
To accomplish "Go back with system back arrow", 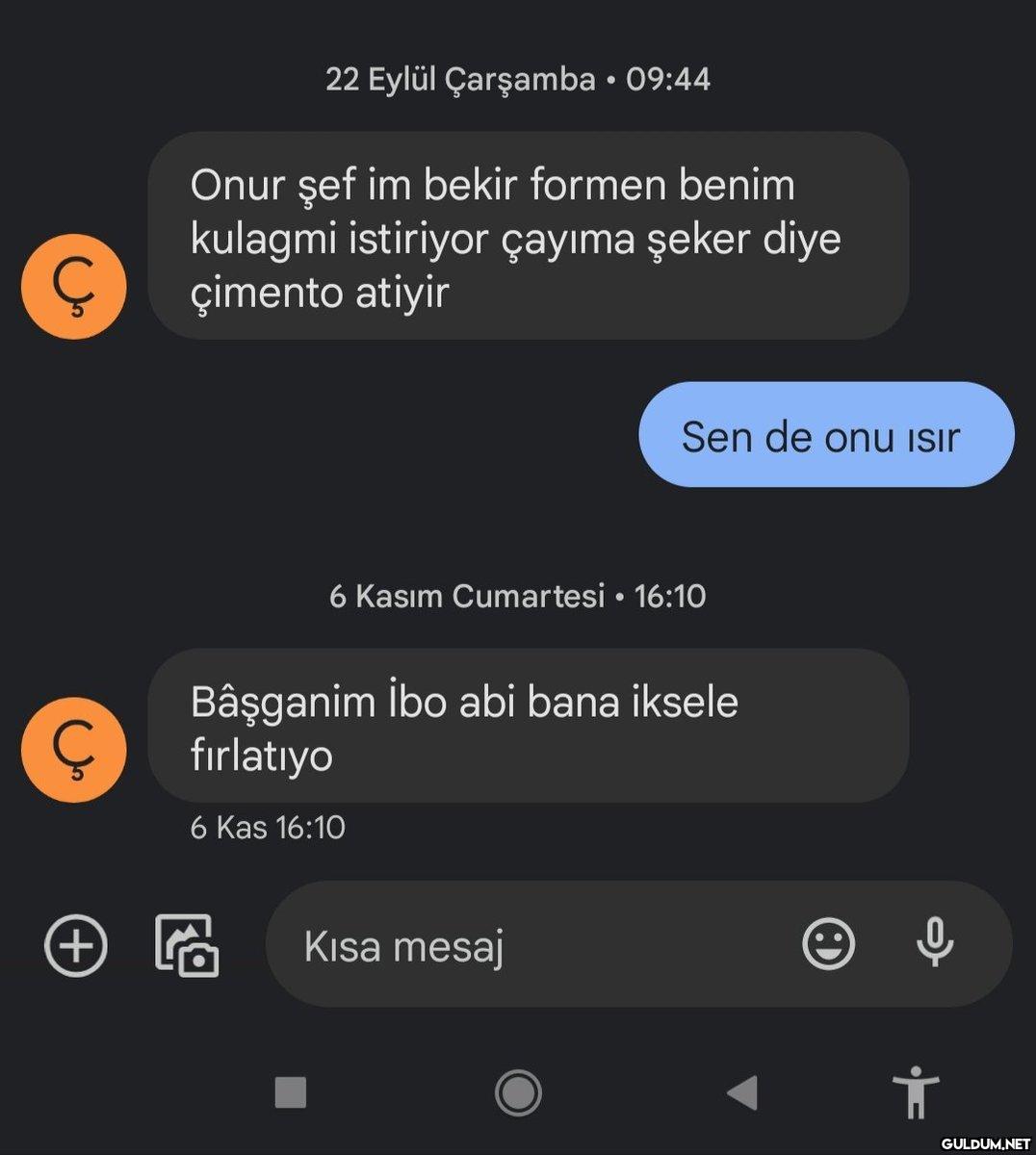I will (741, 1092).
